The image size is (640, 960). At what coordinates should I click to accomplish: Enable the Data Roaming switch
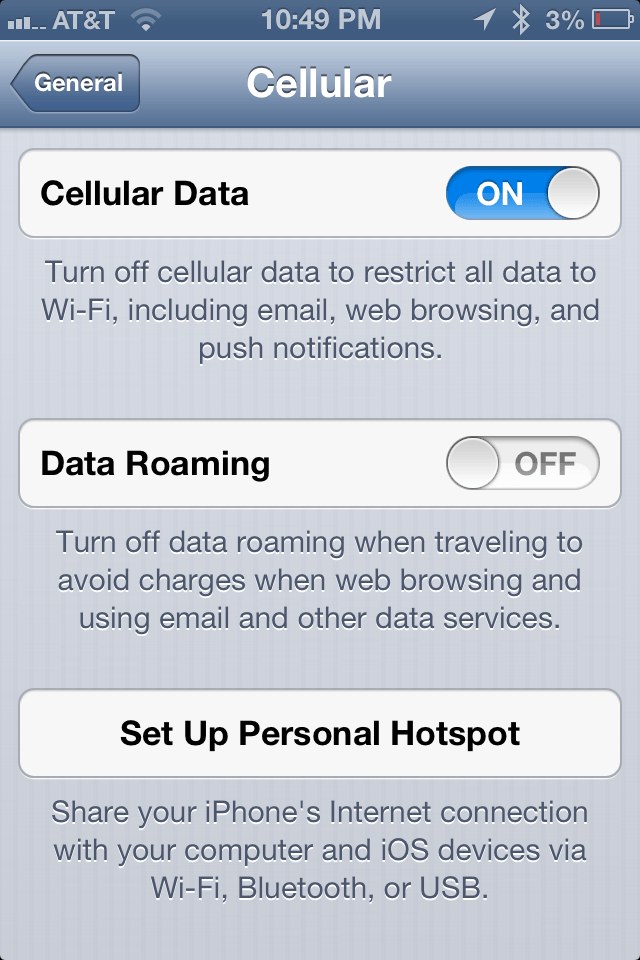pos(522,464)
